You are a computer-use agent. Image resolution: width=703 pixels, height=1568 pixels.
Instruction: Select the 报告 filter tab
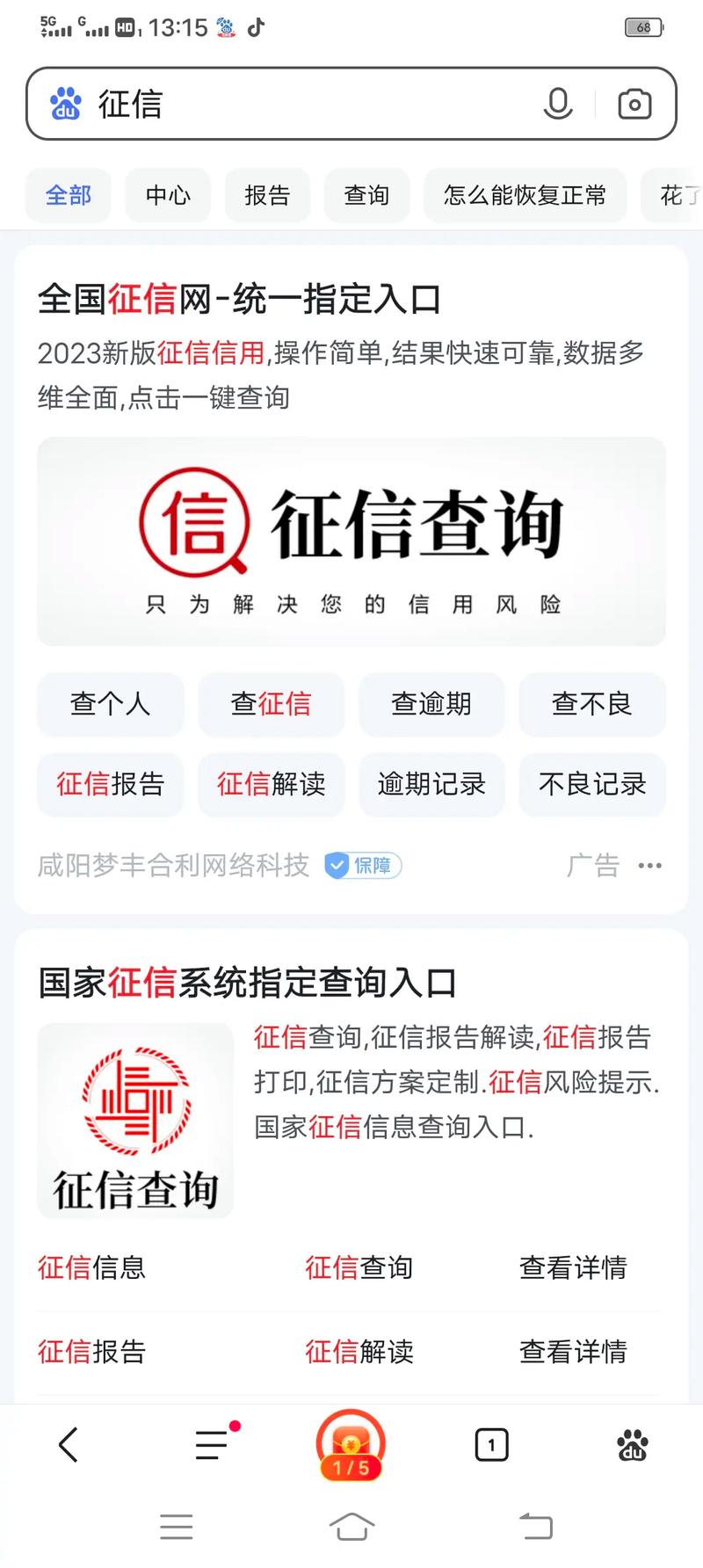[x=267, y=195]
